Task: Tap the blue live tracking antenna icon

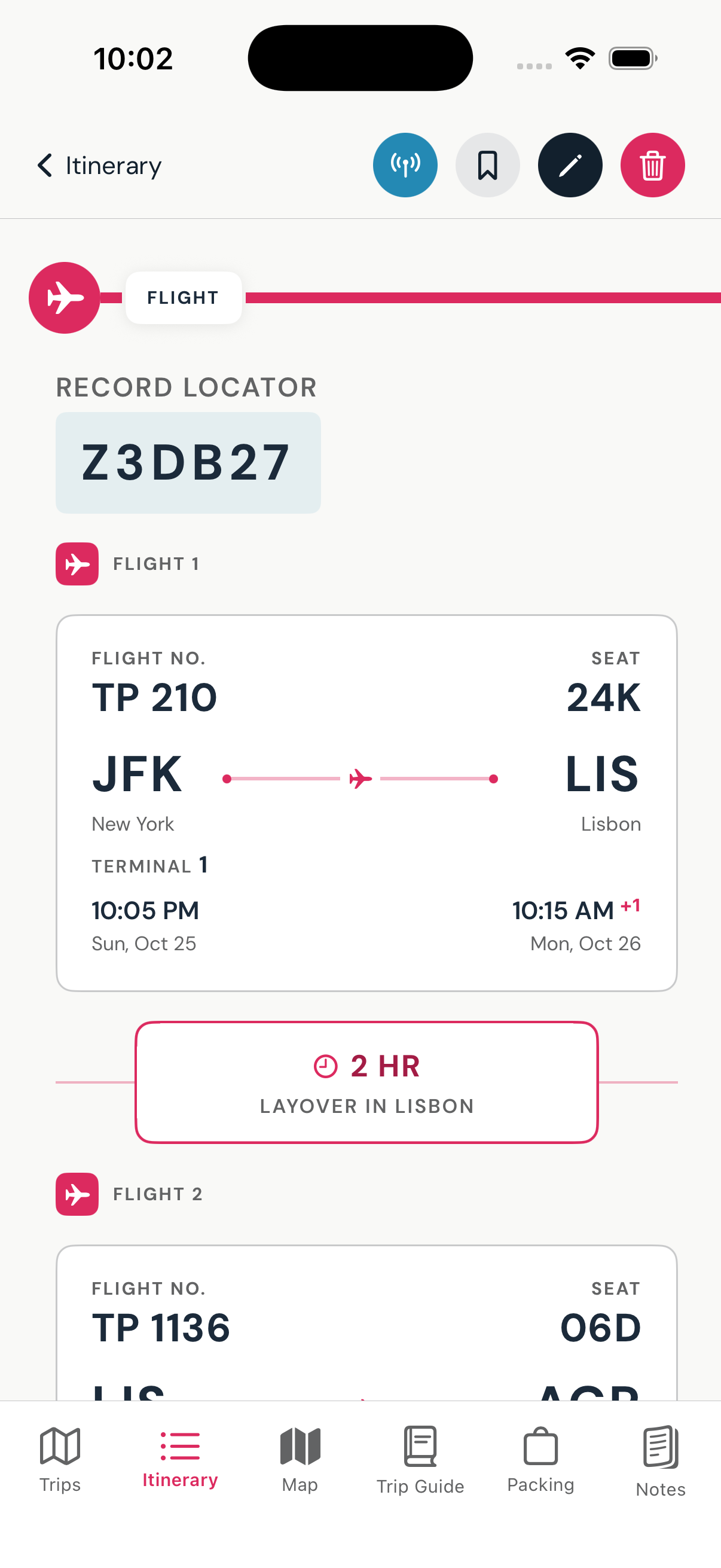Action: [405, 165]
